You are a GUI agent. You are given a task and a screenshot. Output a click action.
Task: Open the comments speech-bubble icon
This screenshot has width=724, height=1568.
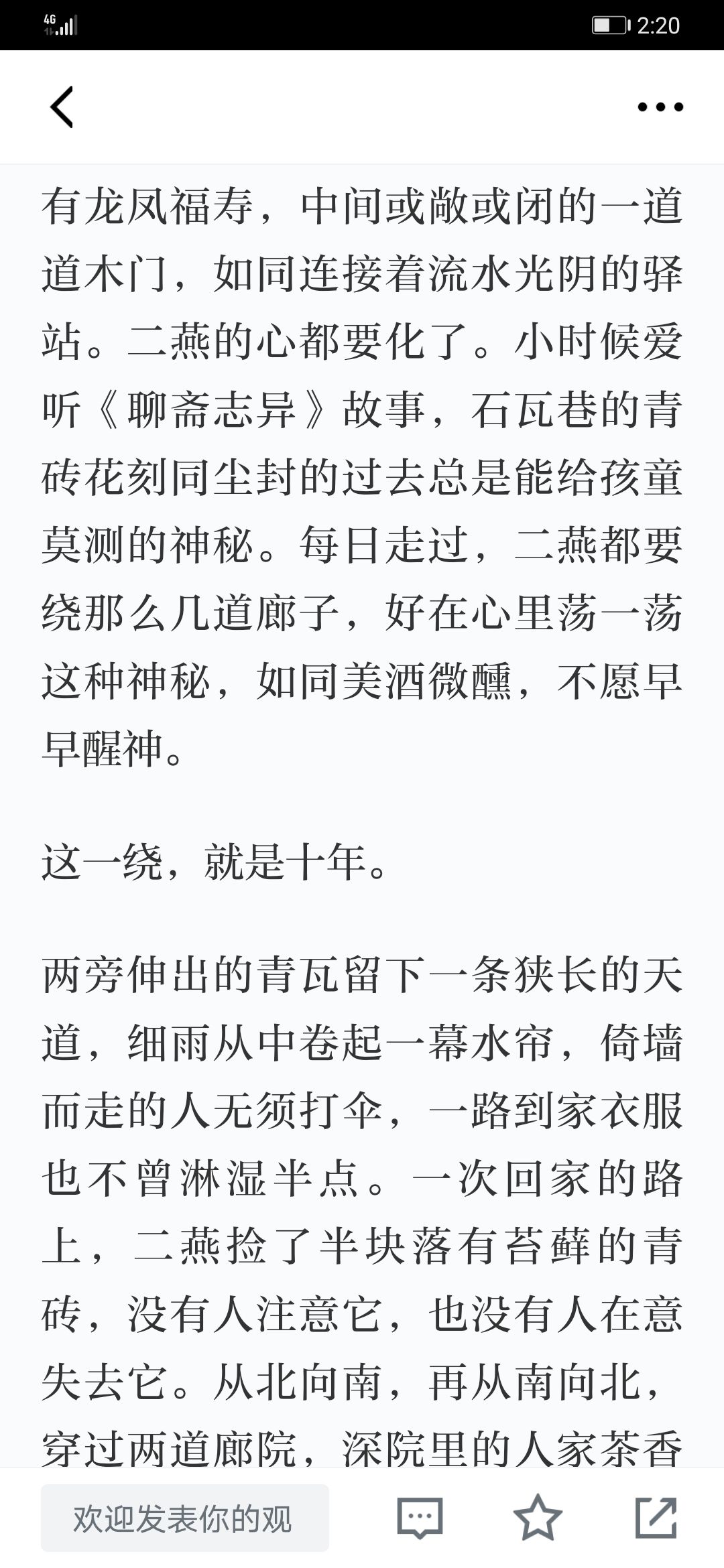coord(420,1518)
